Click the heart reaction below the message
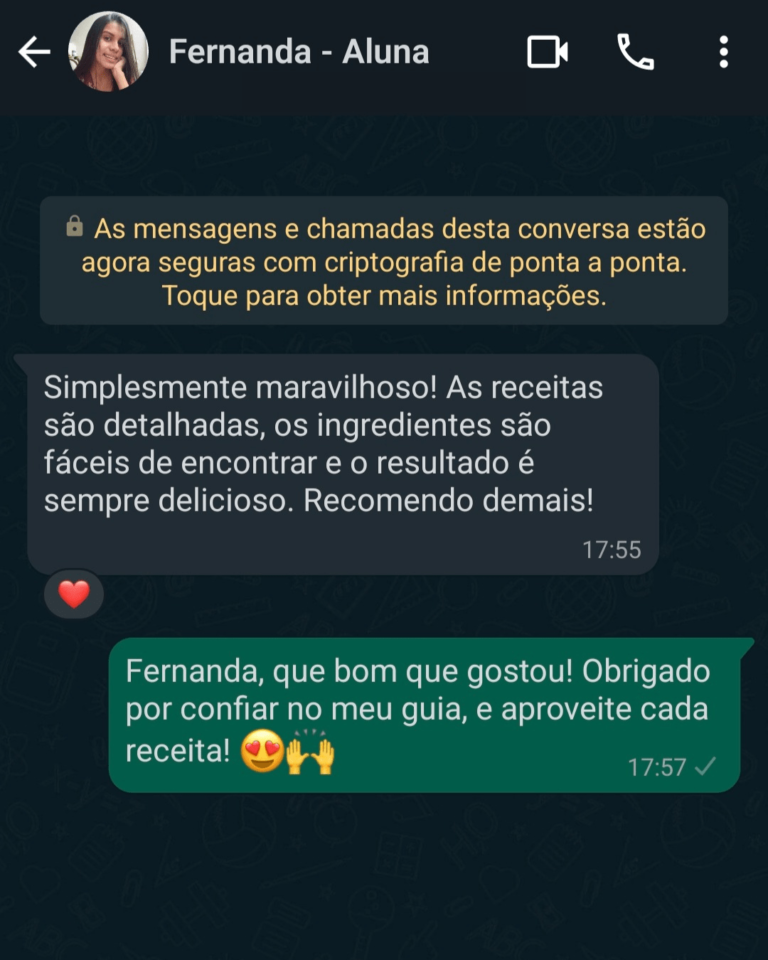768x960 pixels. point(73,593)
